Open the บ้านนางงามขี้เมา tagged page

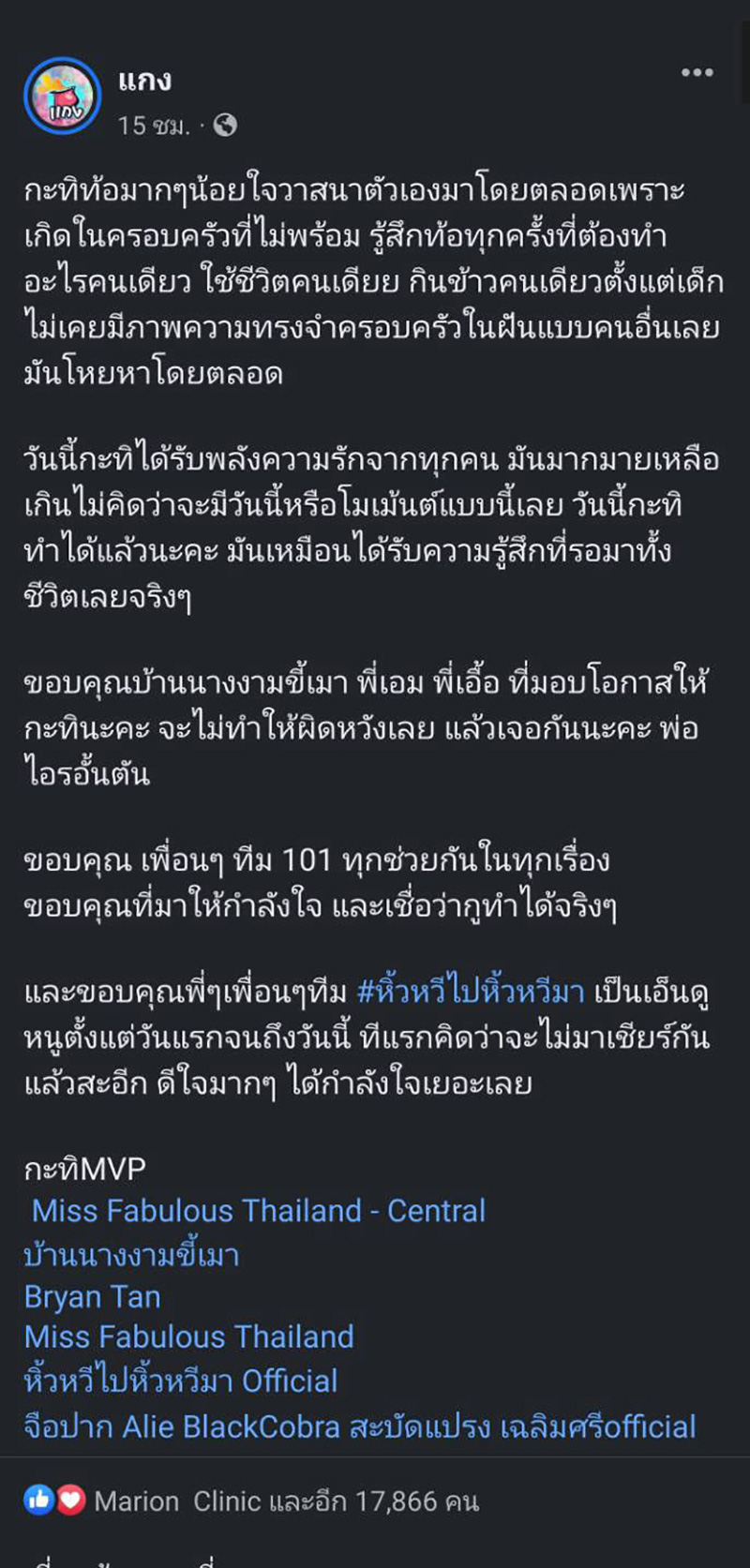131,1254
